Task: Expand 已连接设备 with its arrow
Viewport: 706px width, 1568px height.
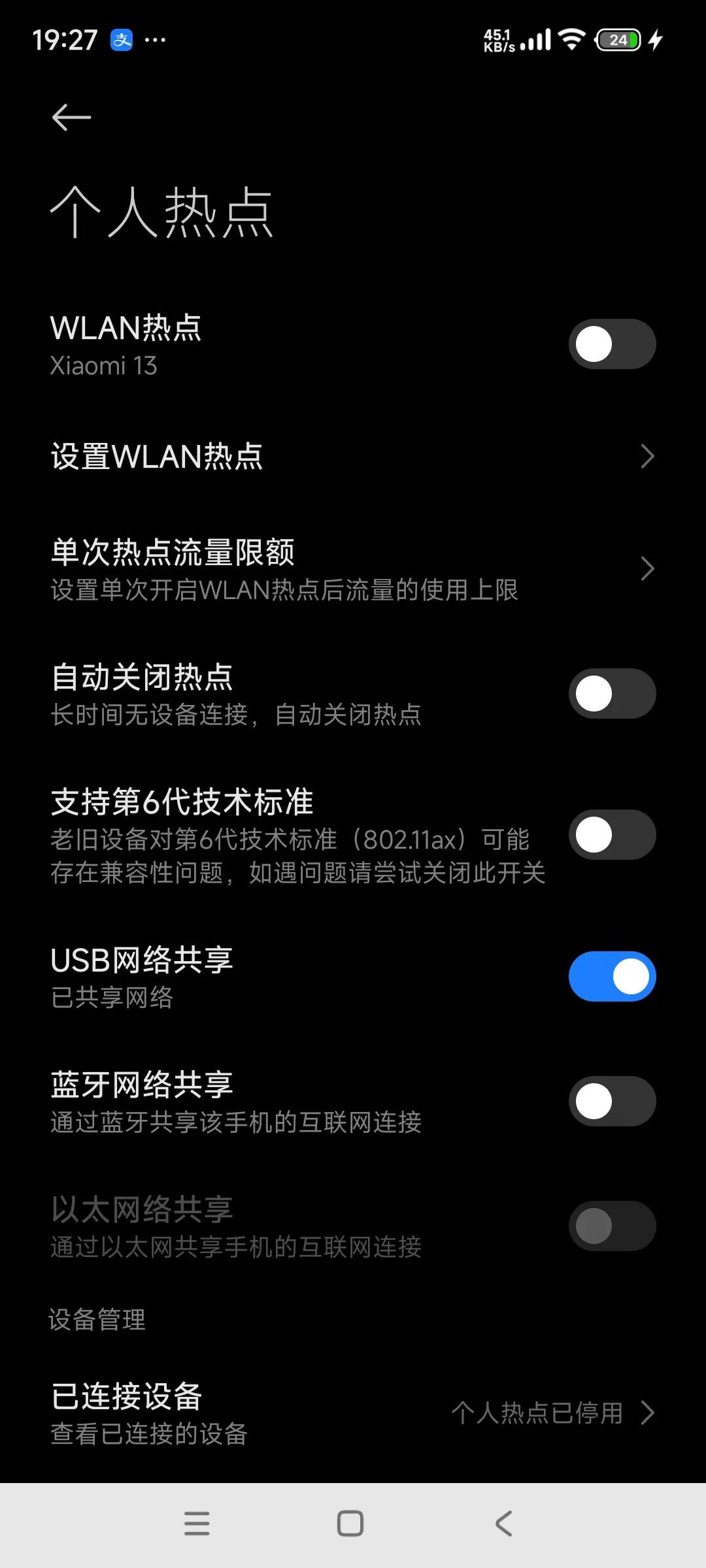Action: (647, 1413)
